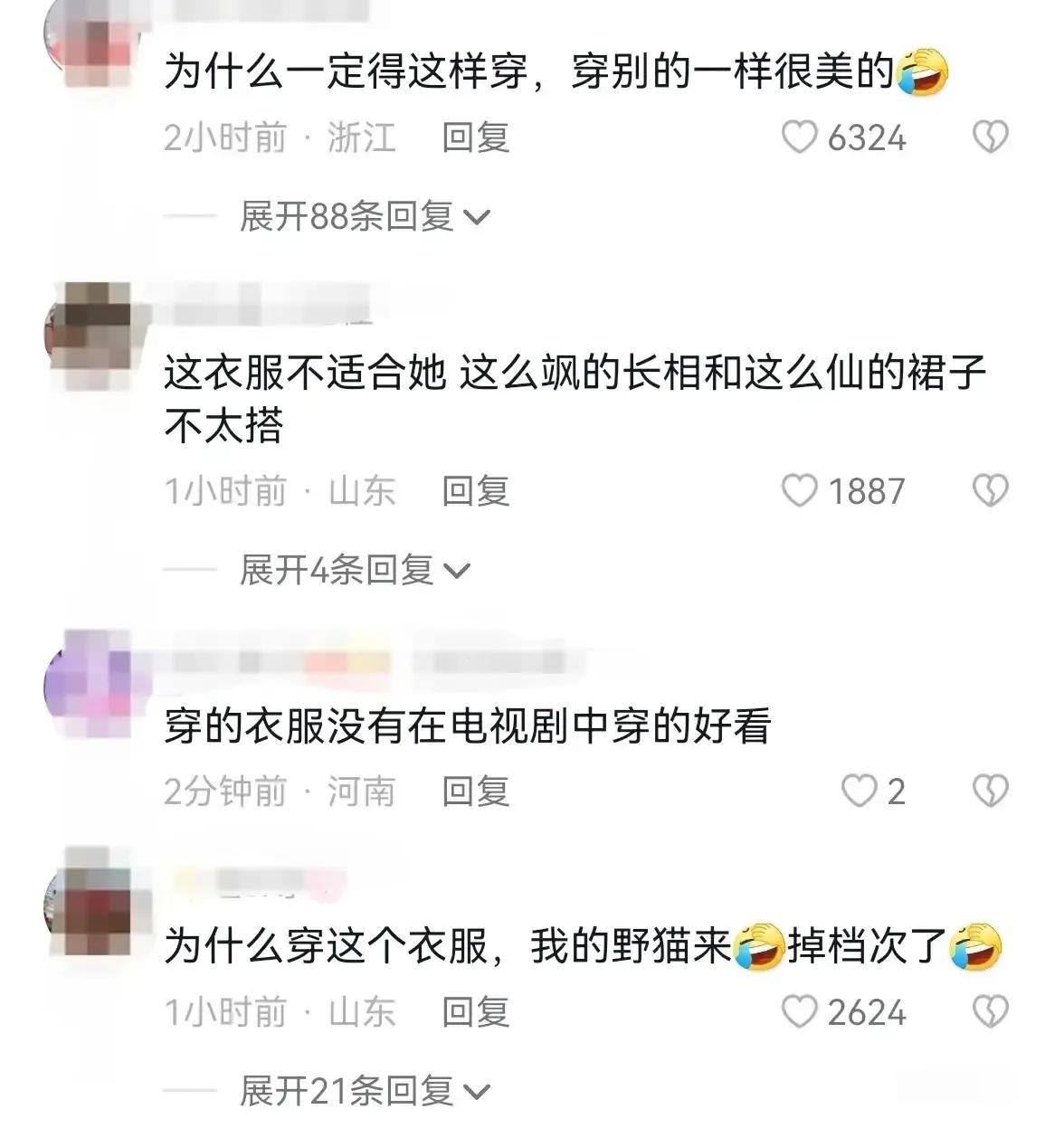
Task: Expand 展开88条回复
Action: click(x=364, y=217)
